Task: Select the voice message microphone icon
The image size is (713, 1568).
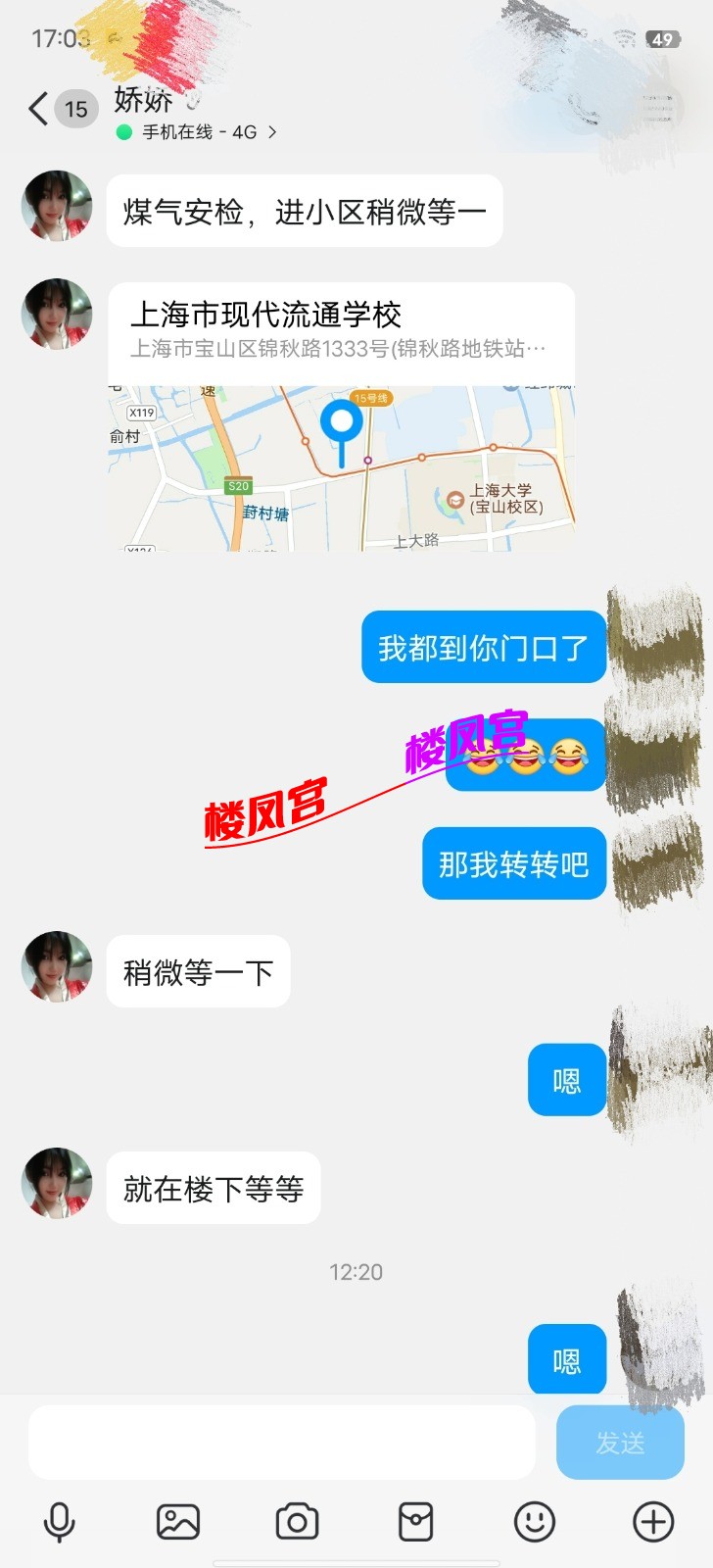Action: click(x=61, y=1521)
